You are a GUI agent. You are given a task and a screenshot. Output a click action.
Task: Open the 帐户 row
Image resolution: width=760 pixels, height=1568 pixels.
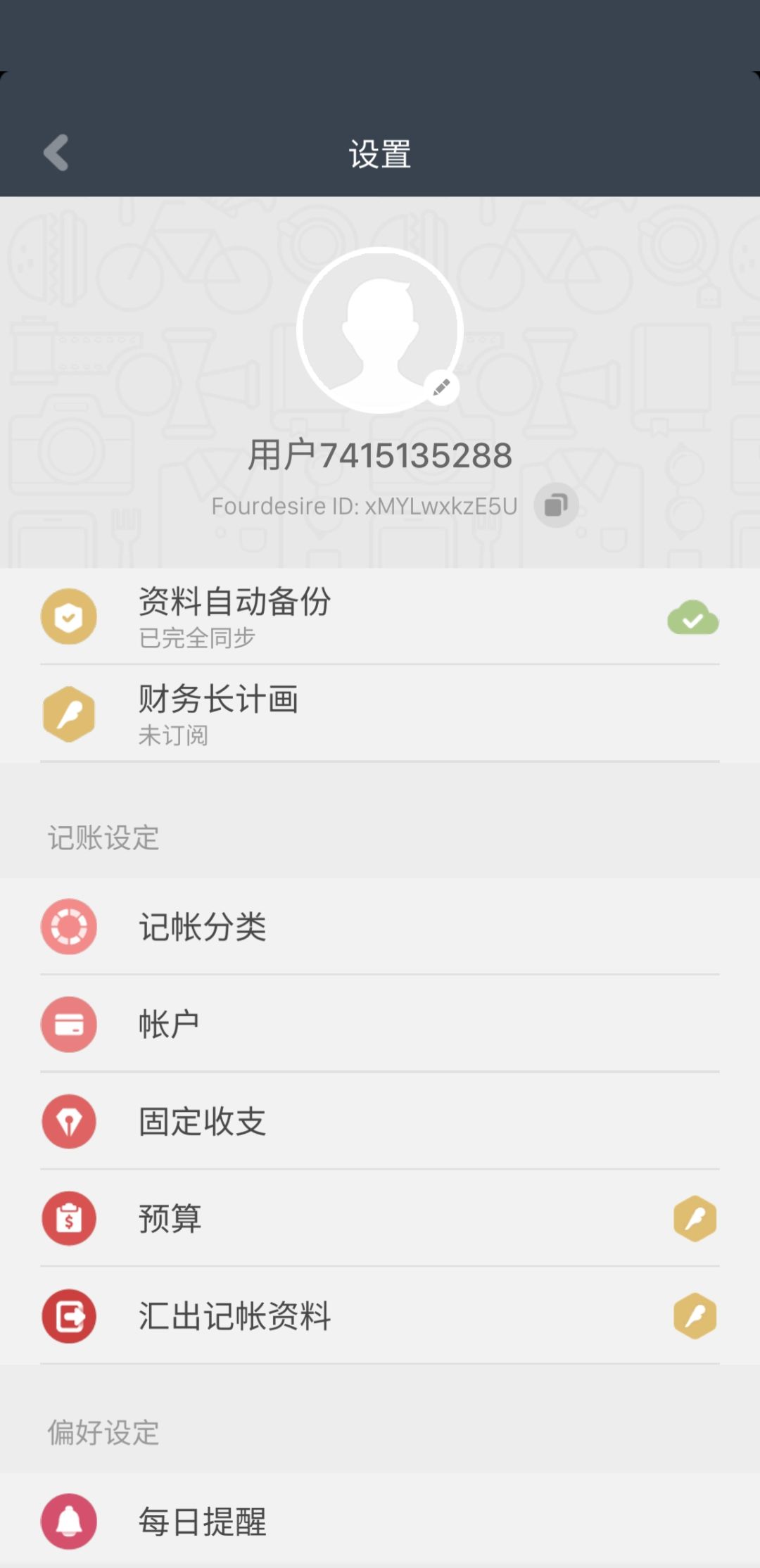[x=380, y=1024]
